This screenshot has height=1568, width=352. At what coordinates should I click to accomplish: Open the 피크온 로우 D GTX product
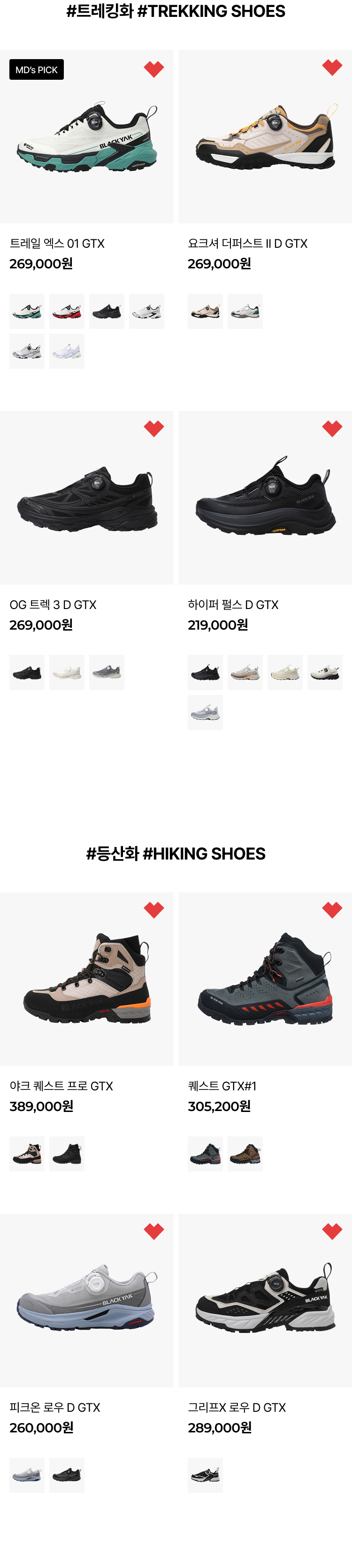point(86,1301)
